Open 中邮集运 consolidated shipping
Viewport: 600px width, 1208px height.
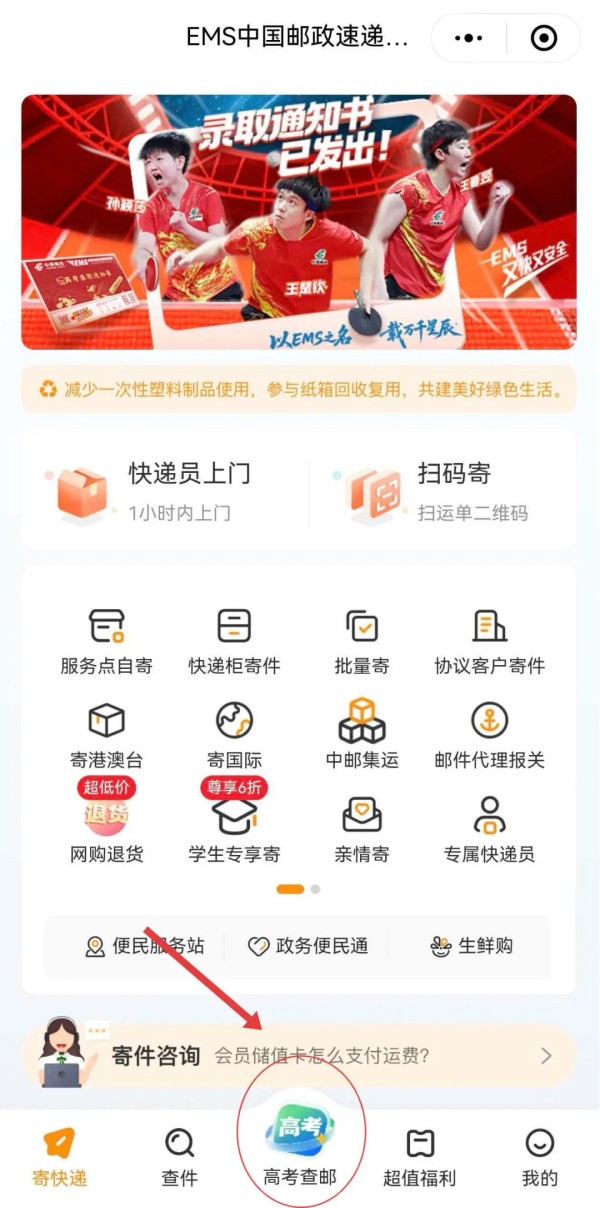(x=362, y=735)
